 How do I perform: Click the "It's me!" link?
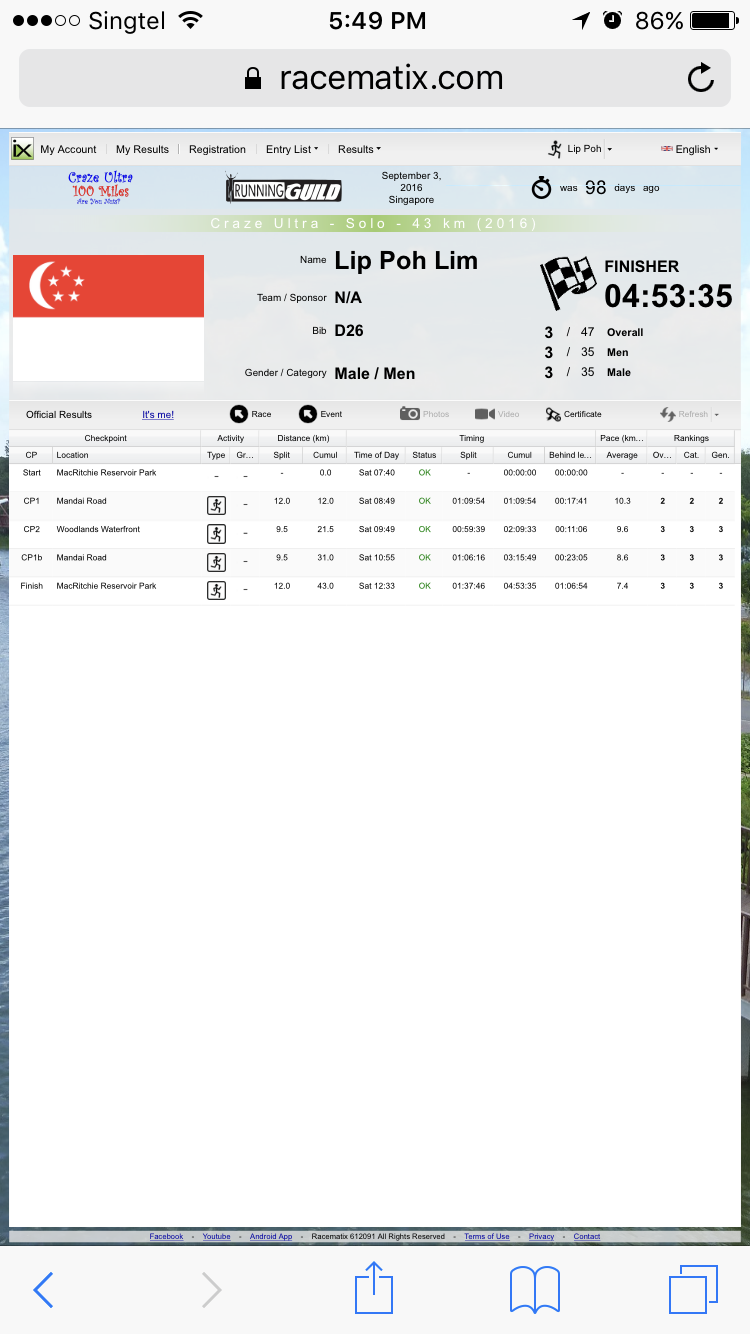click(158, 414)
